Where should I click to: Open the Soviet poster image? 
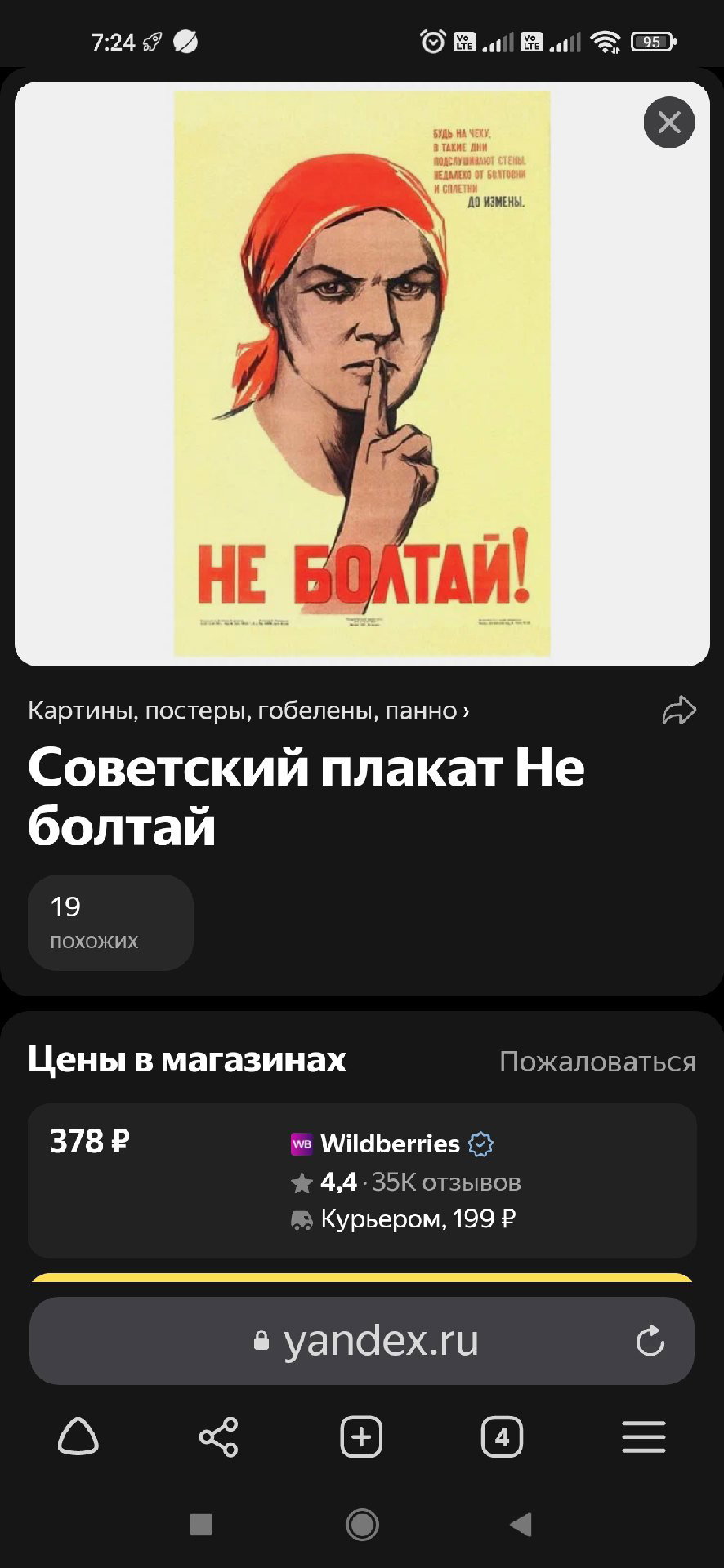pyautogui.click(x=362, y=374)
